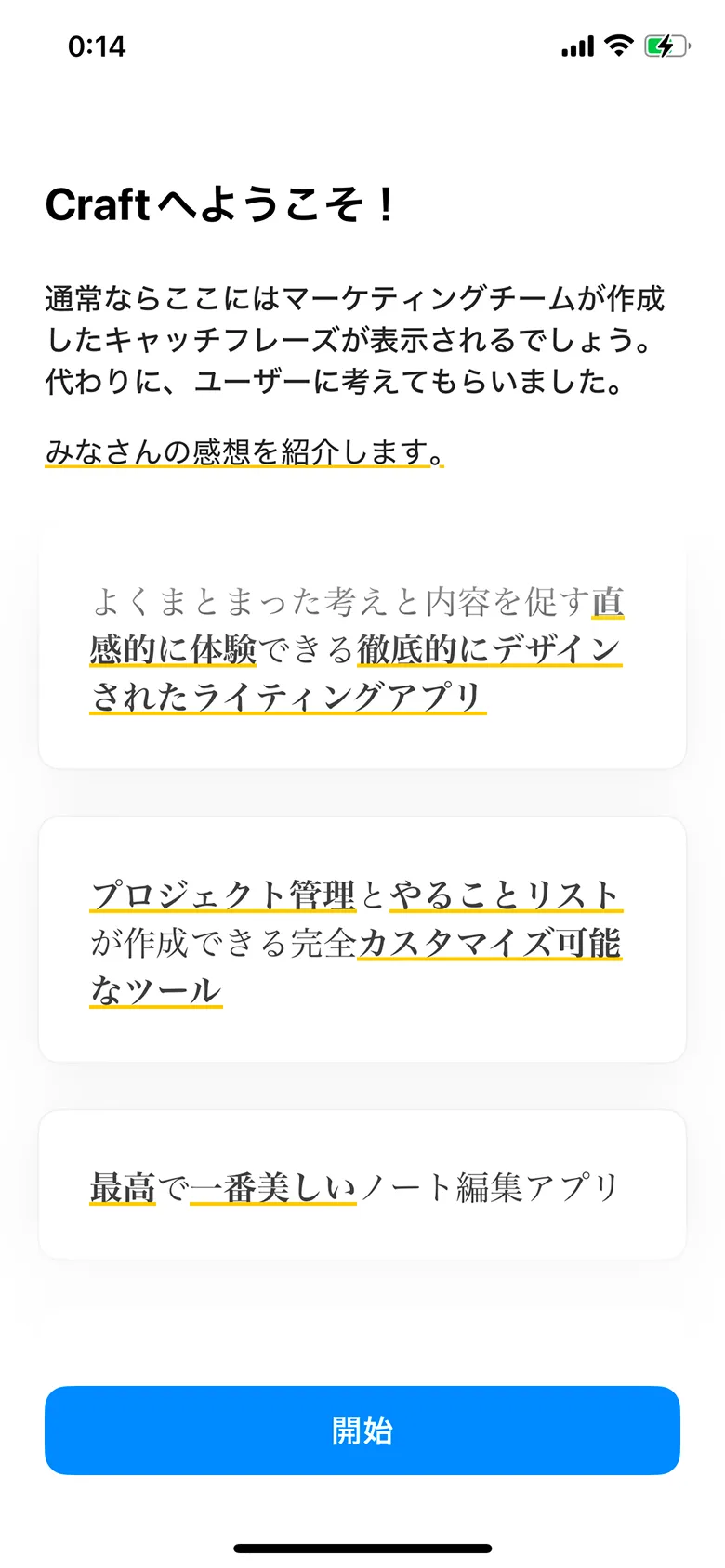This screenshot has width=725, height=1568.
Task: Tap the 開始 button to begin
Action: (x=362, y=1430)
